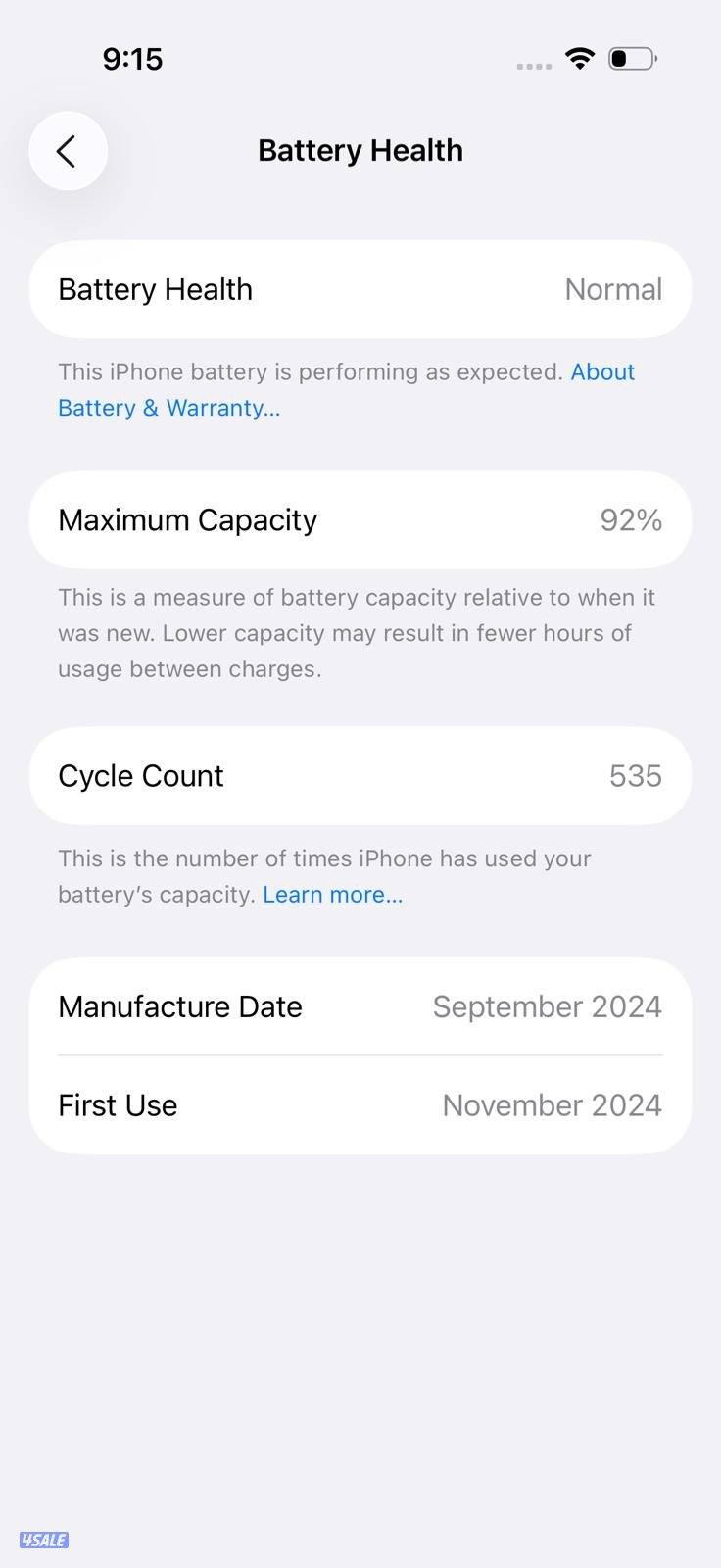Viewport: 721px width, 1568px height.
Task: Tap the September 2024 manufacture date value
Action: click(x=547, y=1005)
